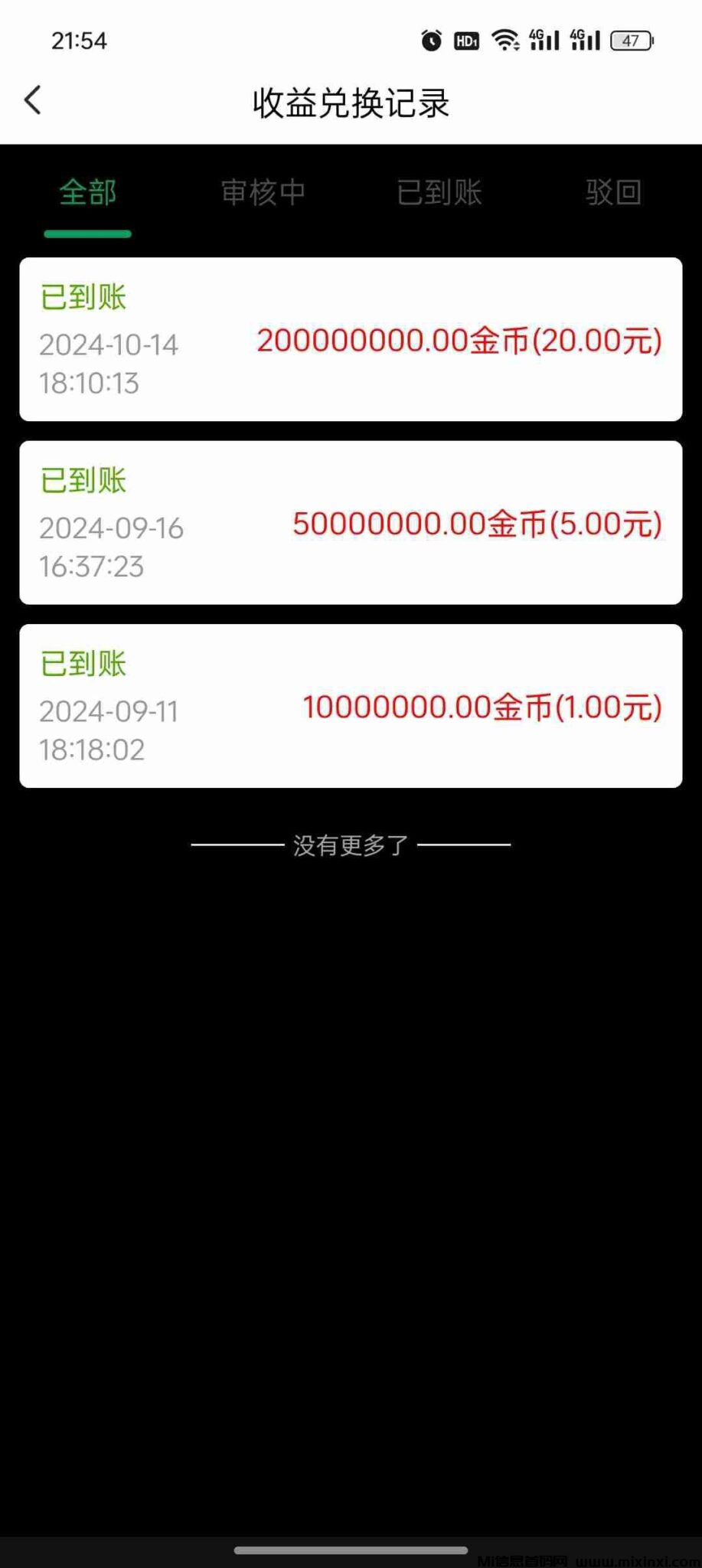Tap the battery indicator showing 47
Screen dimensions: 702x1568
632,40
